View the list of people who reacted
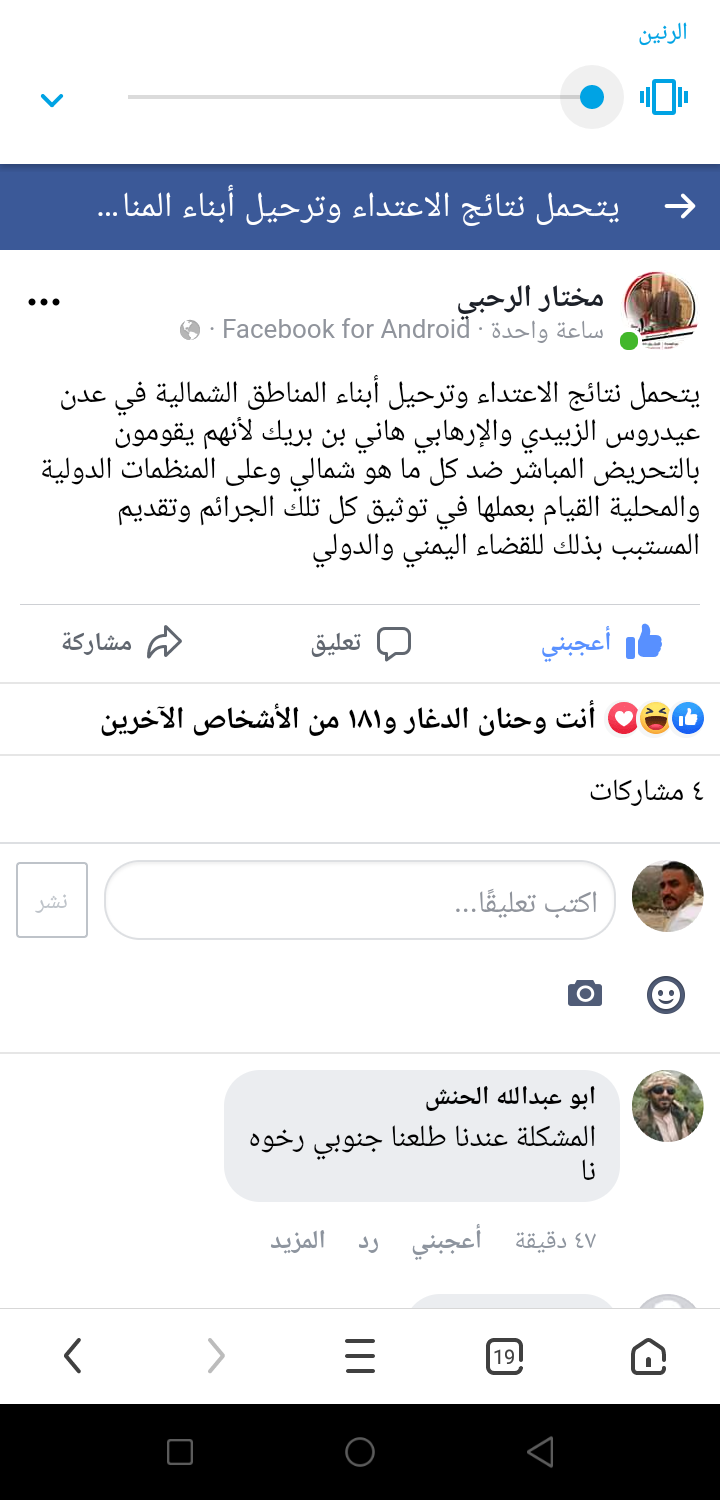The height and width of the screenshot is (1500, 720). (x=400, y=719)
